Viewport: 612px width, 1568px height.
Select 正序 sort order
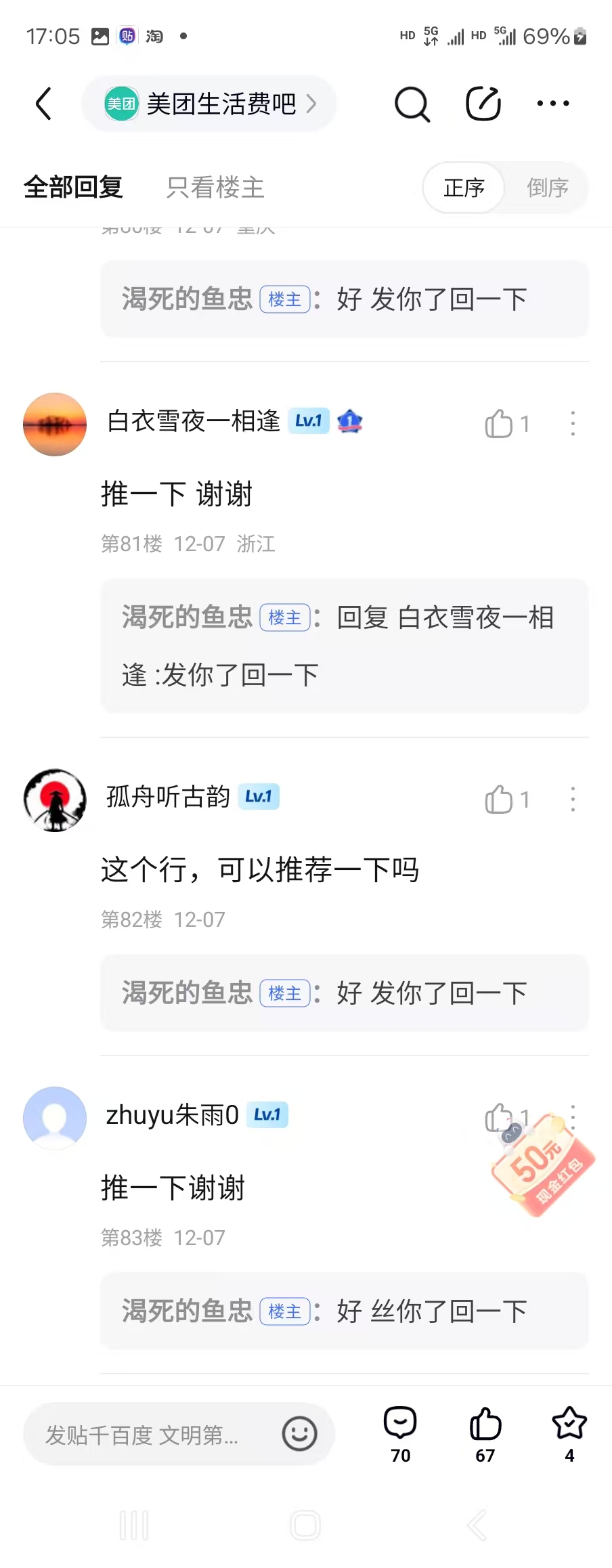[464, 188]
